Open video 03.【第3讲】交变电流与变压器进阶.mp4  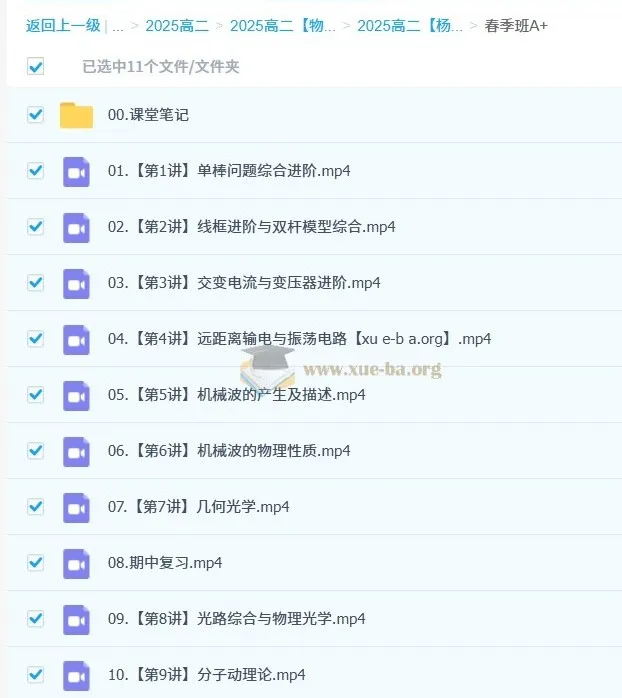(243, 283)
